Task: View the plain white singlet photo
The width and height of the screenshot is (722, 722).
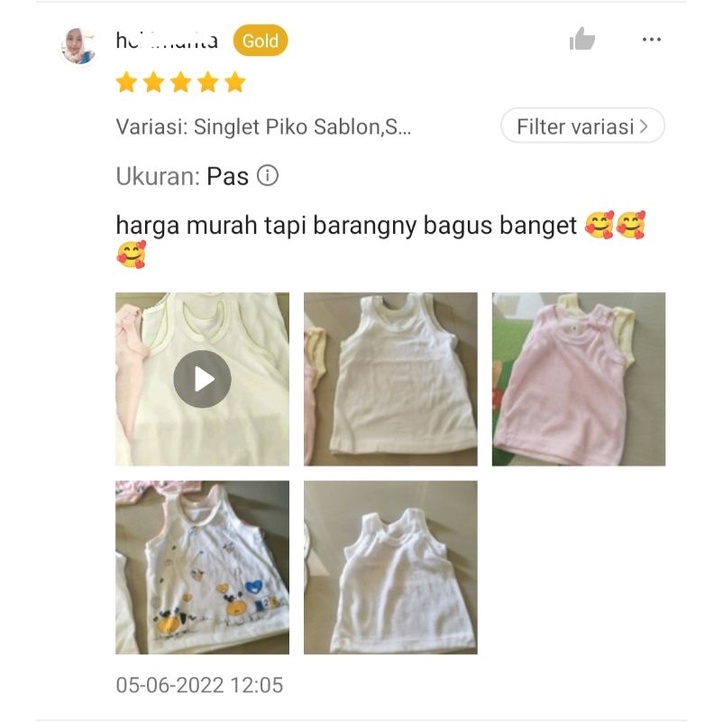Action: (390, 567)
